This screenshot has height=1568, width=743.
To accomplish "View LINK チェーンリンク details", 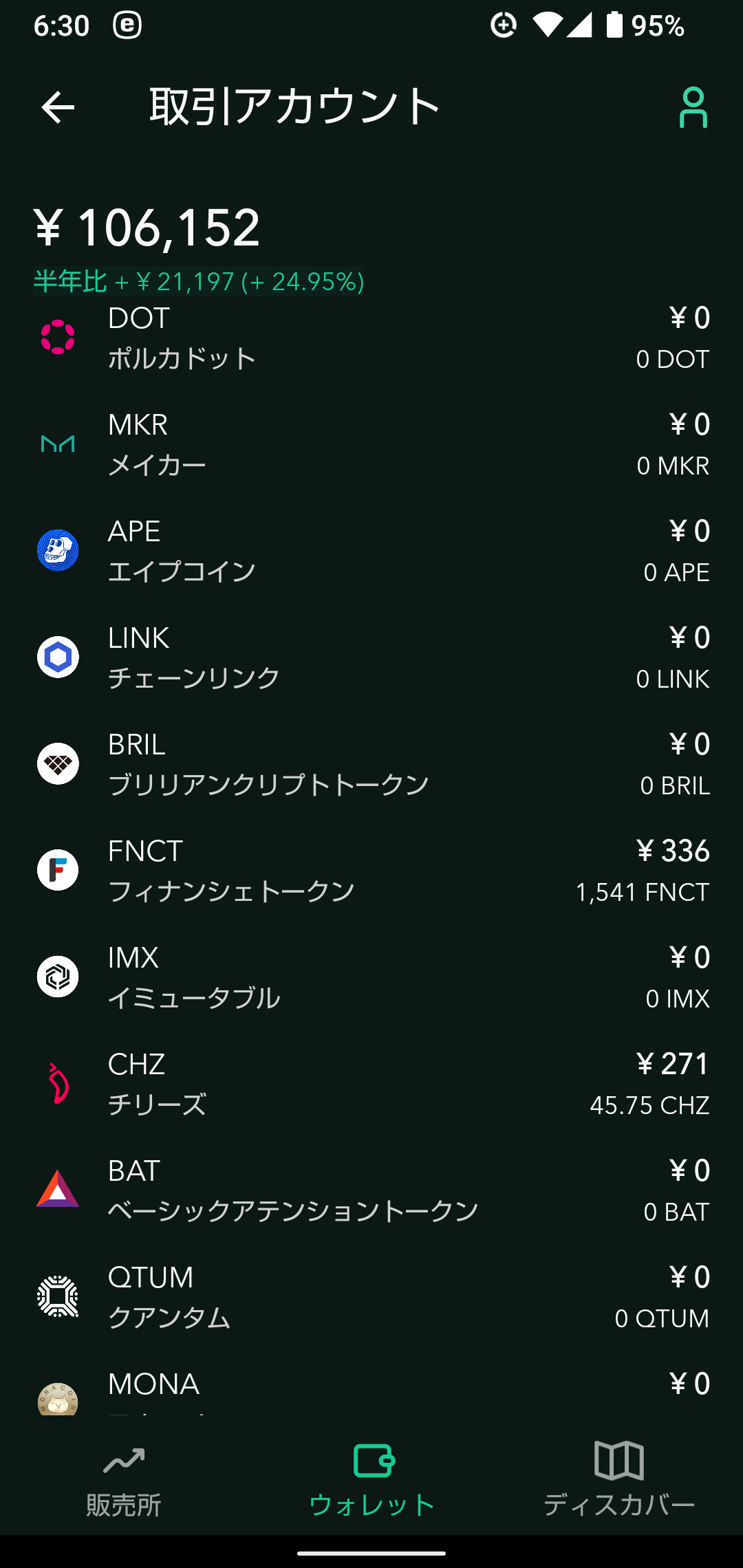I will coord(371,657).
